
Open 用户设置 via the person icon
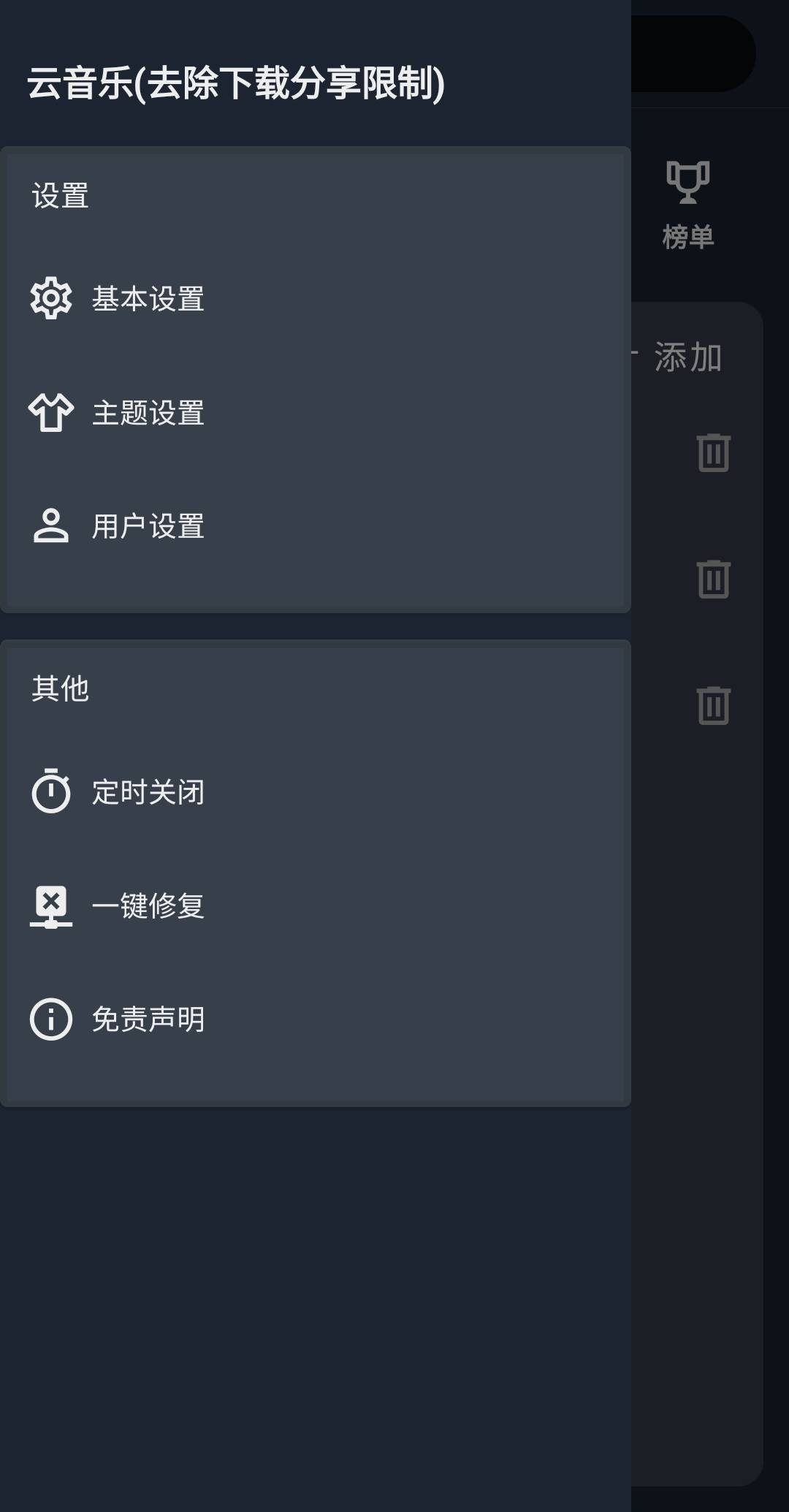[51, 528]
